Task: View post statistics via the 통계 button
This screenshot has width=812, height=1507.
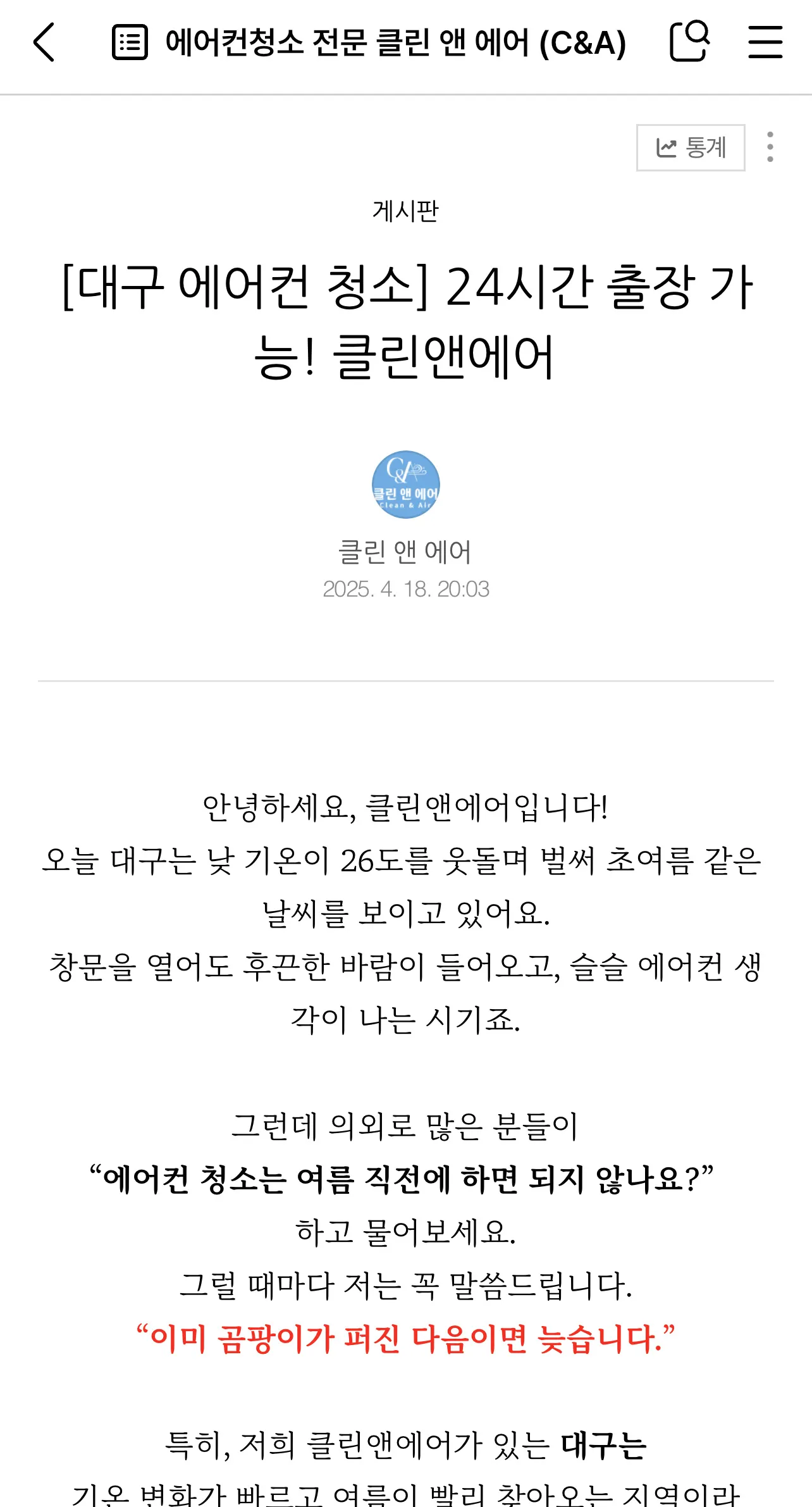Action: pos(691,147)
